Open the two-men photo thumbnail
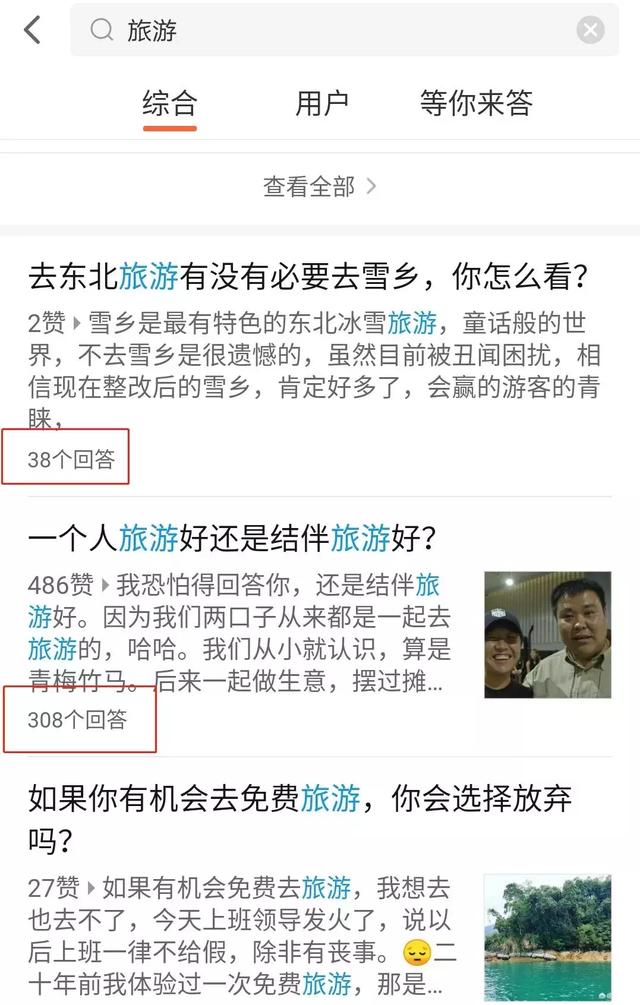The image size is (640, 1005). click(x=547, y=635)
